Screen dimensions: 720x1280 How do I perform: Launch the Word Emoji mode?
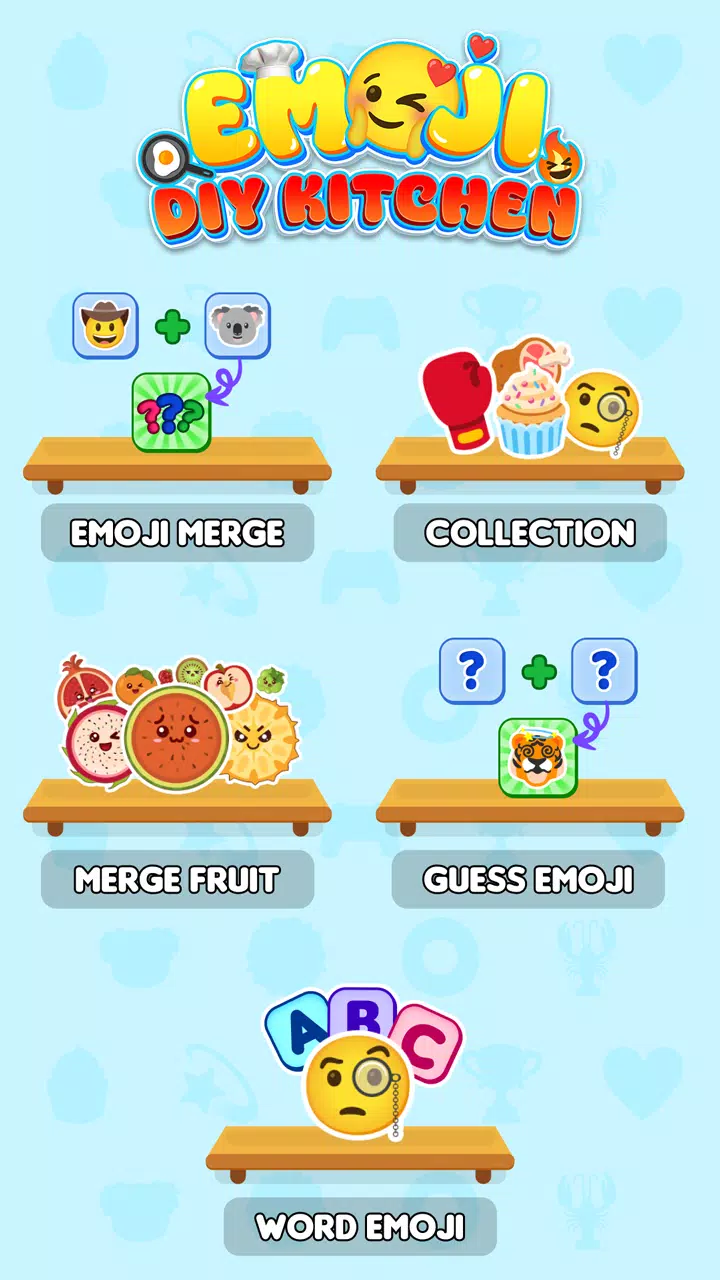(360, 1226)
